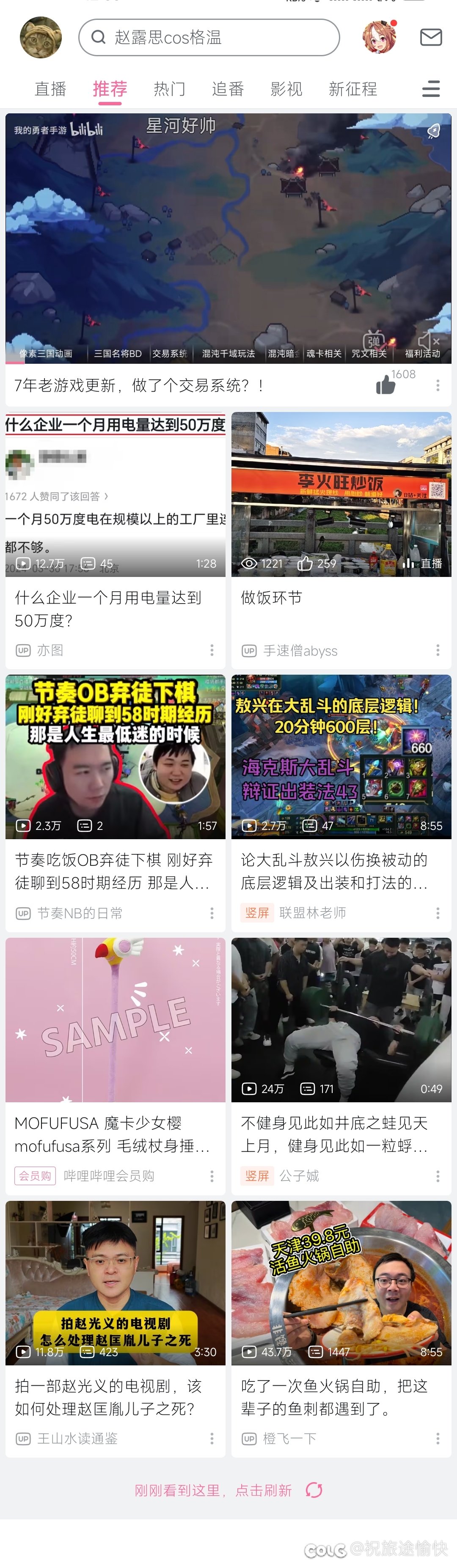View the MOFUFUSA 魔卡少女樱 product card
Viewport: 457px width, 1568px height.
pyautogui.click(x=115, y=1019)
